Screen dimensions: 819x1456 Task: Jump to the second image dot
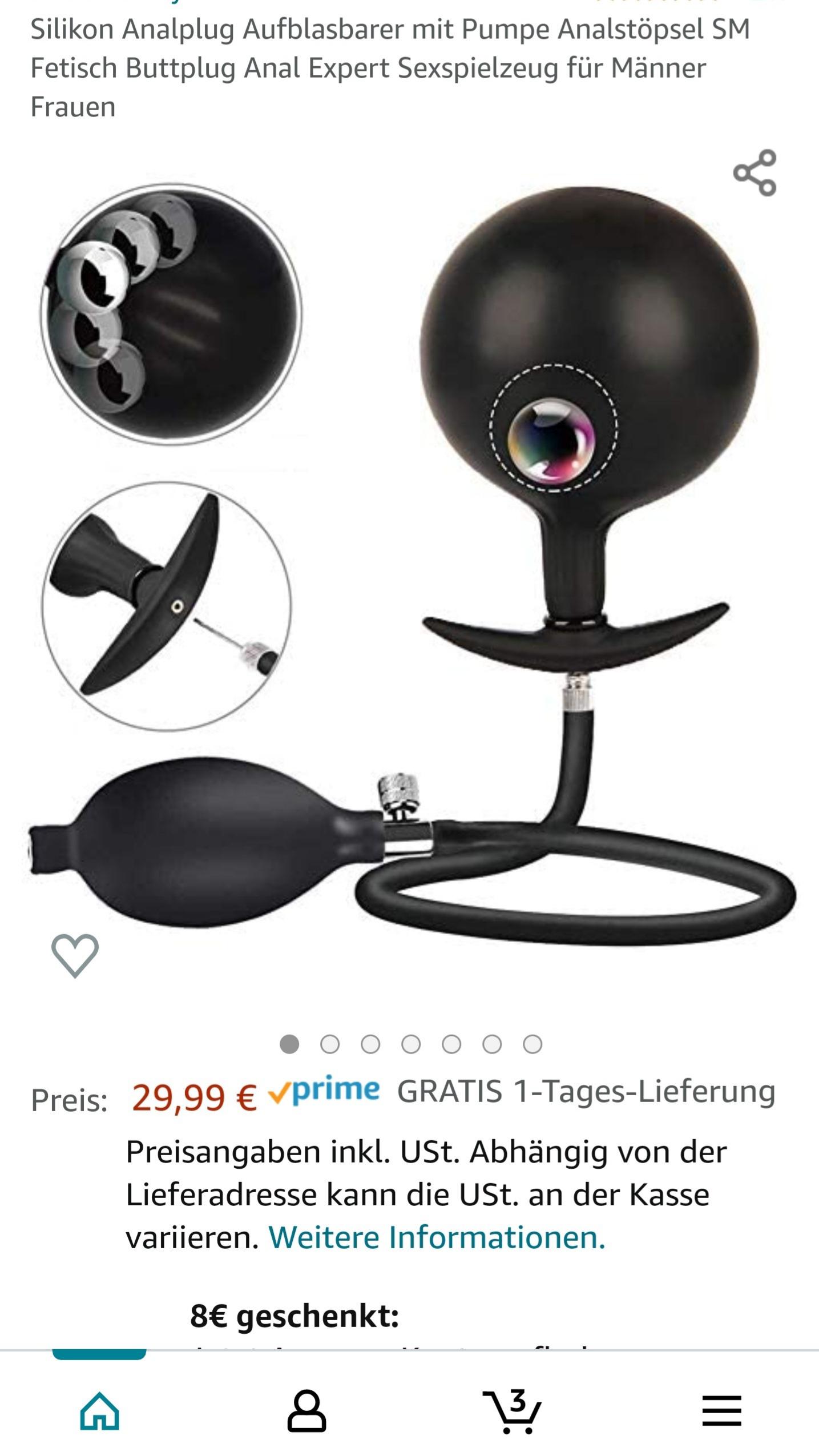click(330, 1044)
